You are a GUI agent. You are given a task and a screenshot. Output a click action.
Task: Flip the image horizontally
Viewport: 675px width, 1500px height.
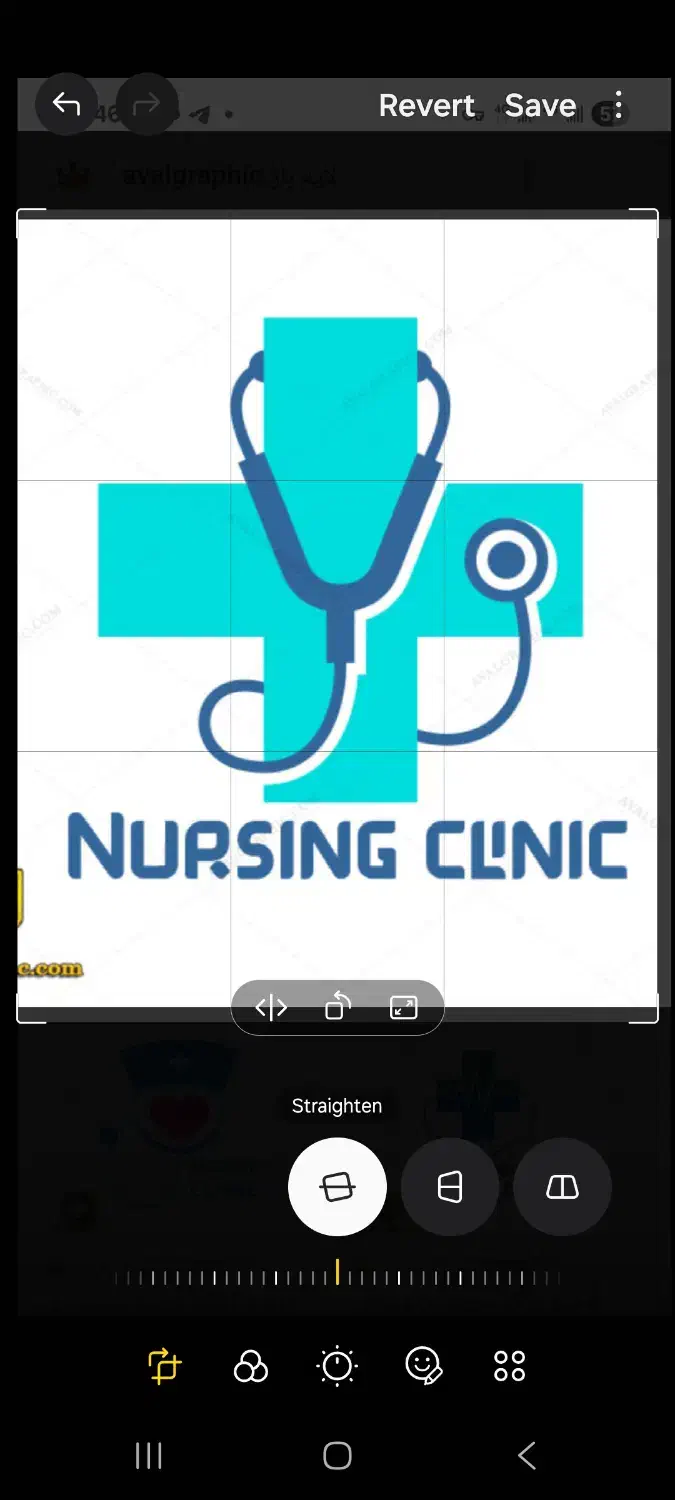coord(271,1008)
